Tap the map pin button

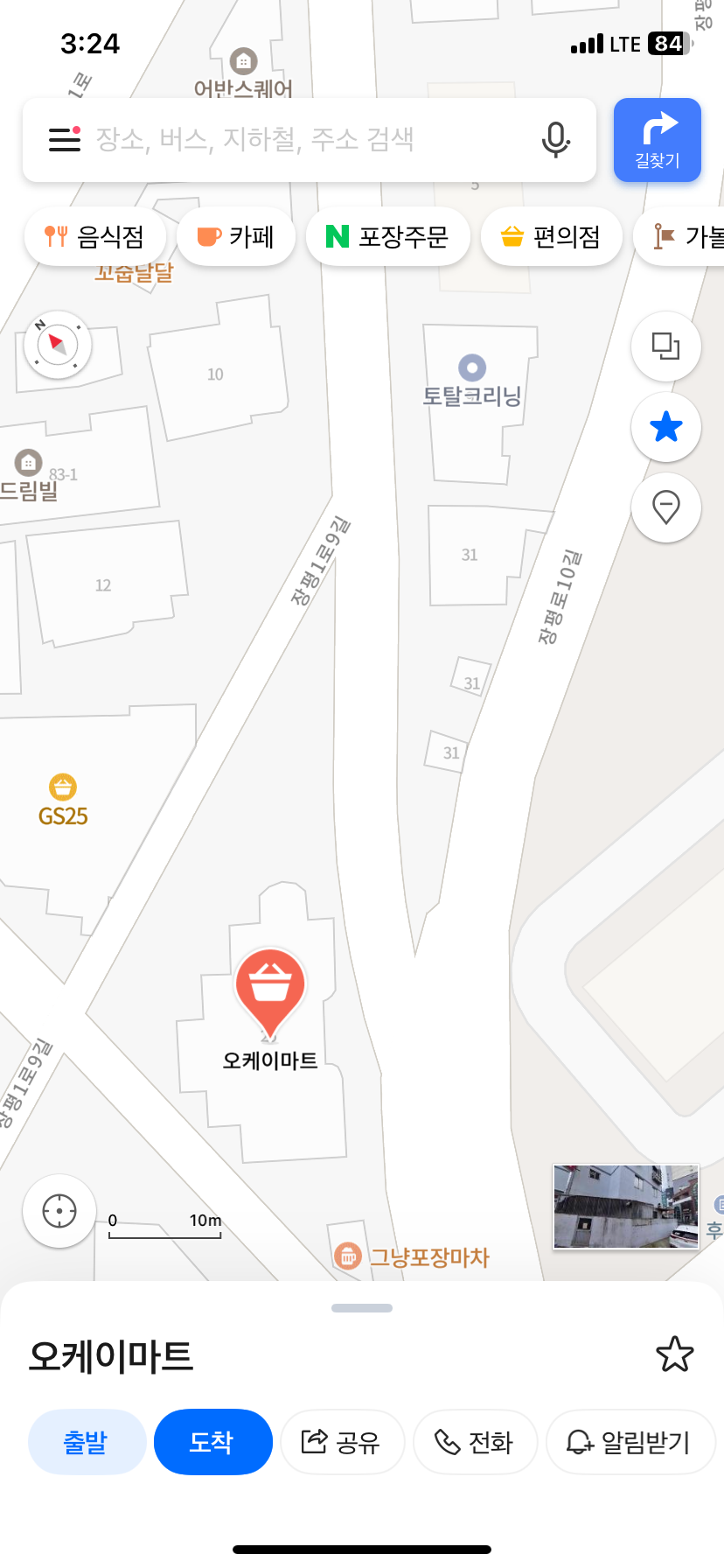coord(665,507)
